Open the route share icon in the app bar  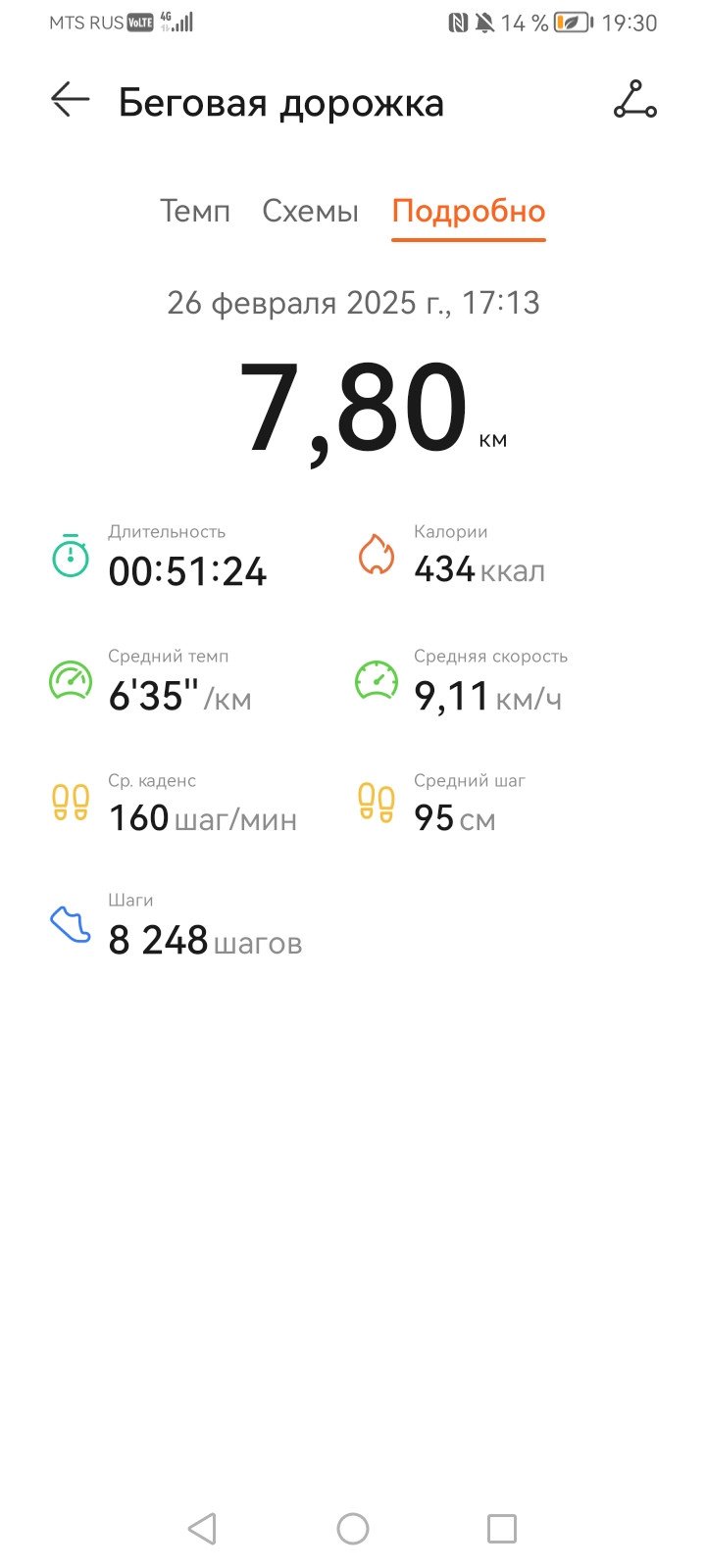[635, 101]
